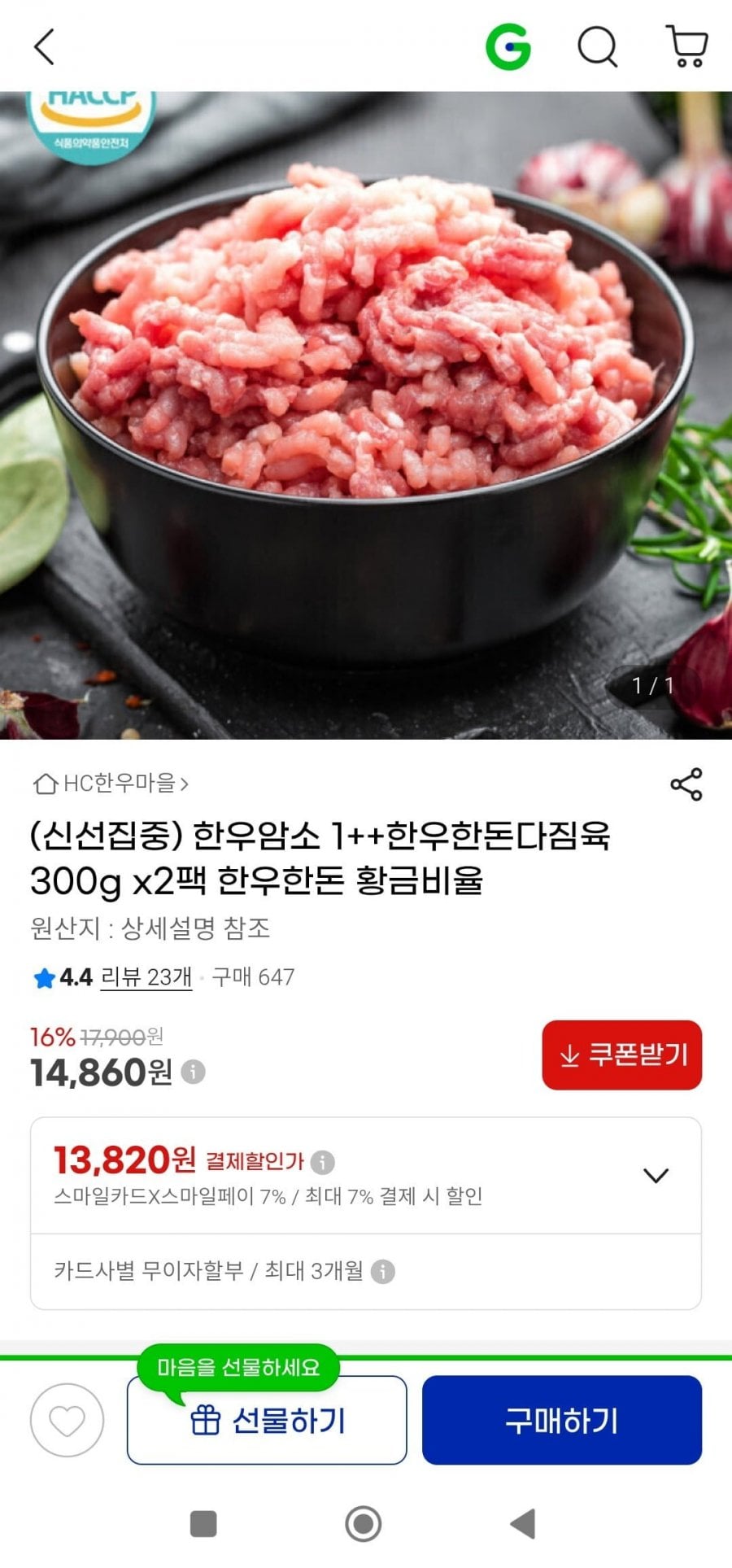Go back using the top arrow

point(45,46)
